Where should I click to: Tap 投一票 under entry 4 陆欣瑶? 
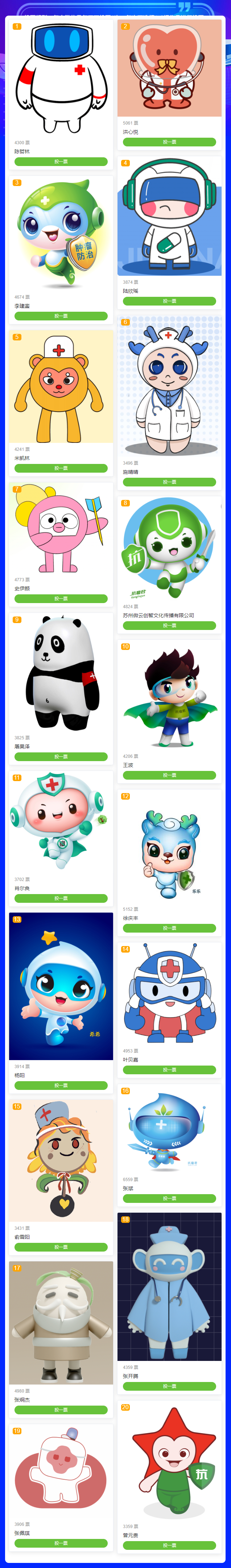tap(169, 301)
